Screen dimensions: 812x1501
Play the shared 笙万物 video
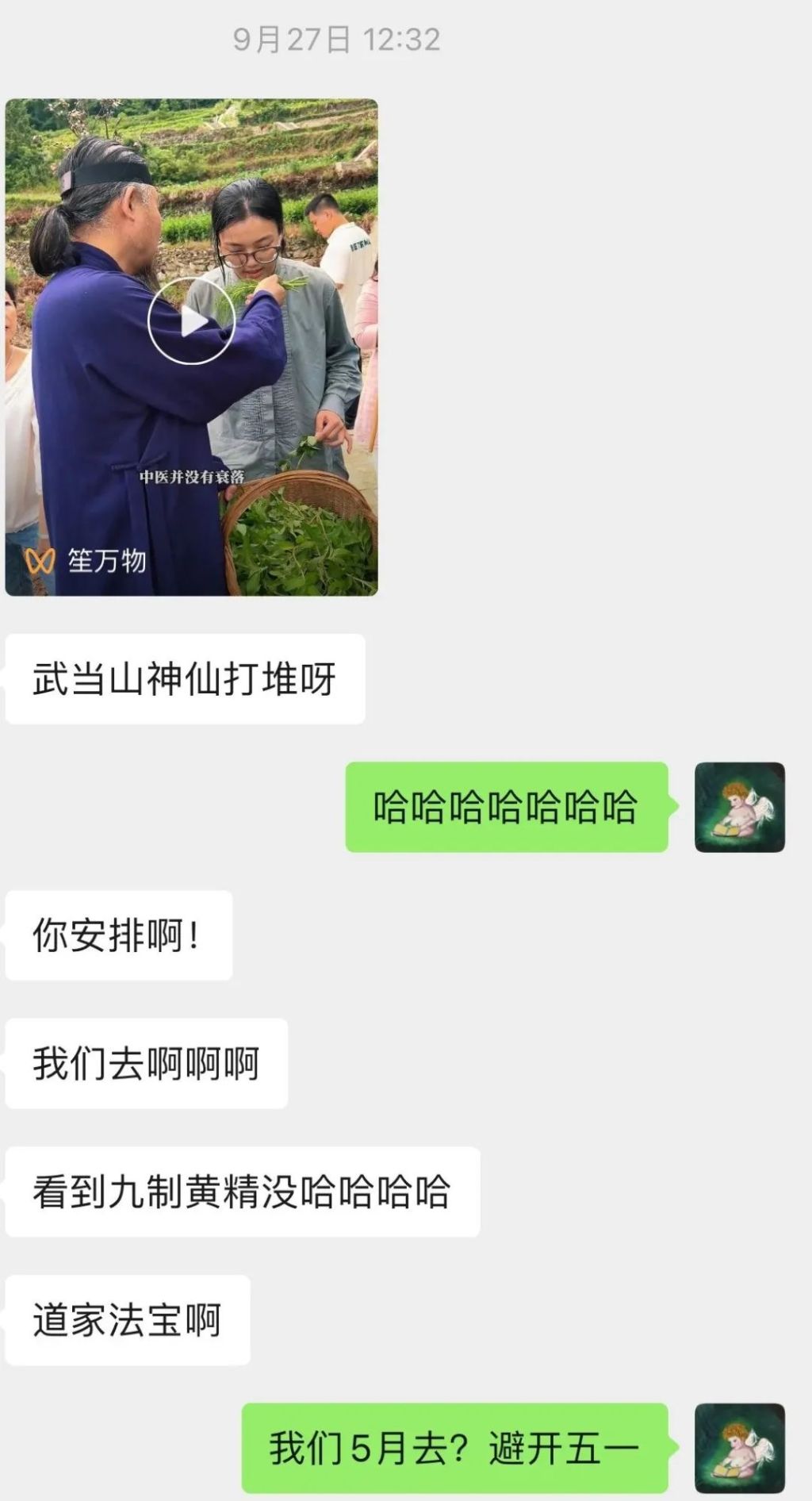pyautogui.click(x=190, y=321)
